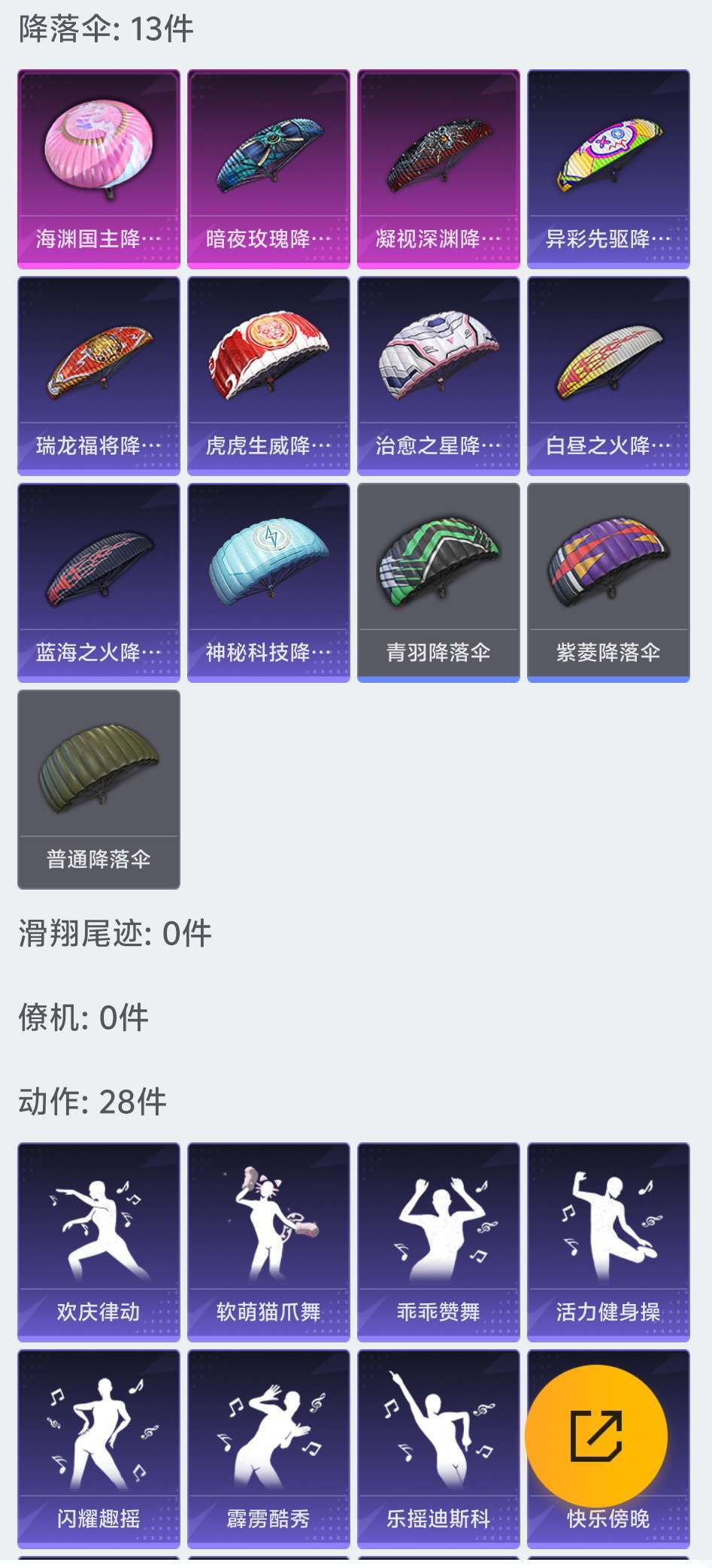View the 青羽降落伞 item
Screen dimensions: 712x1568
coord(438,583)
